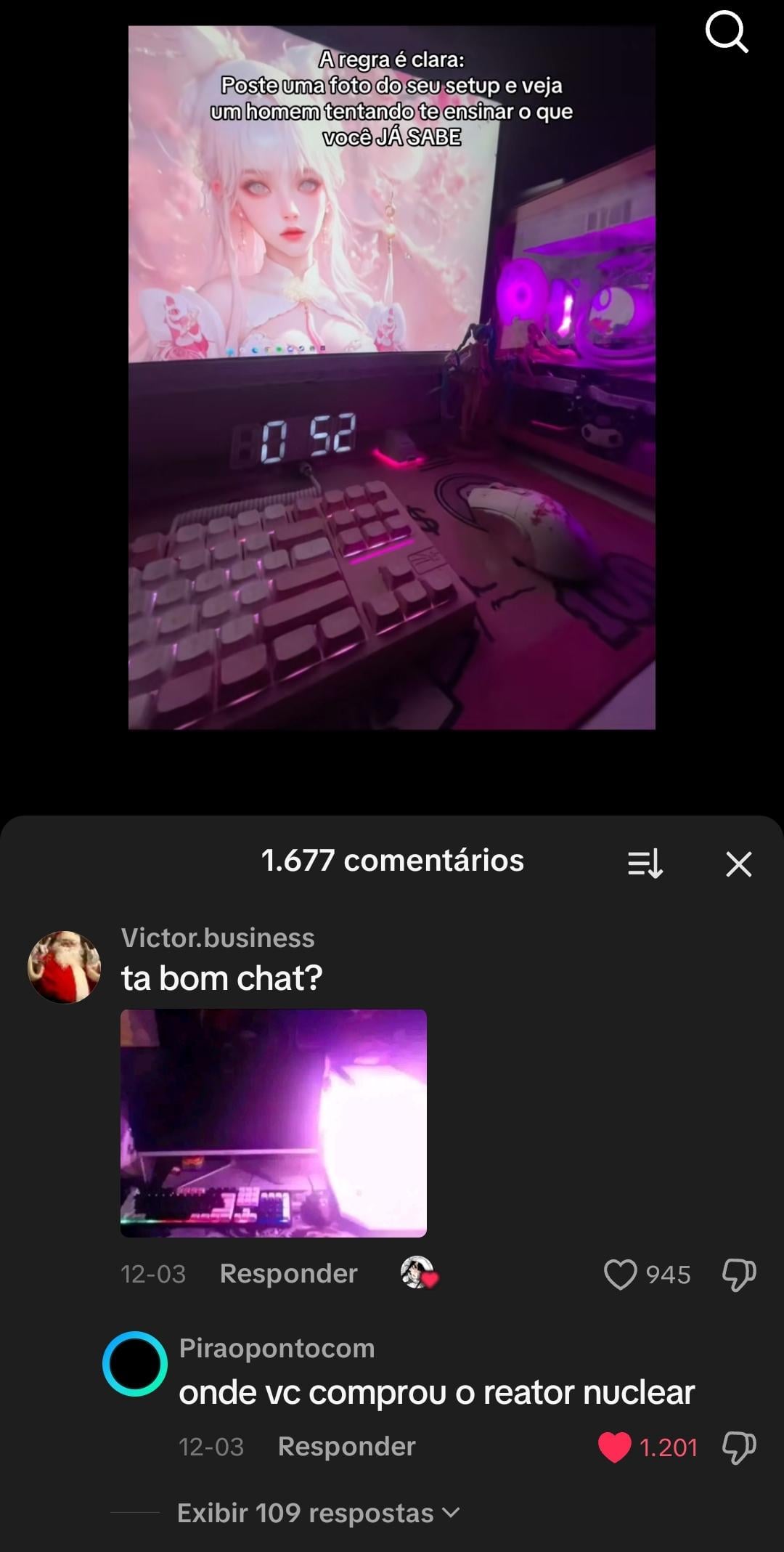Open Victor.business username link
The image size is (784, 1552).
tap(218, 938)
